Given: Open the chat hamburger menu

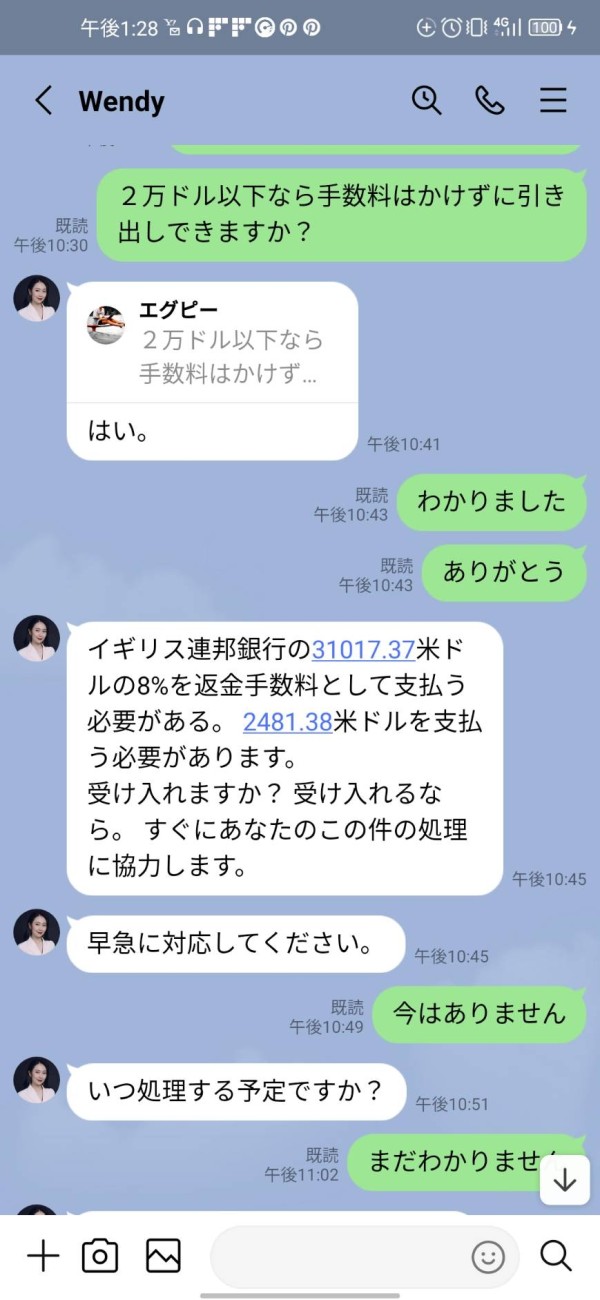Looking at the screenshot, I should 553,101.
